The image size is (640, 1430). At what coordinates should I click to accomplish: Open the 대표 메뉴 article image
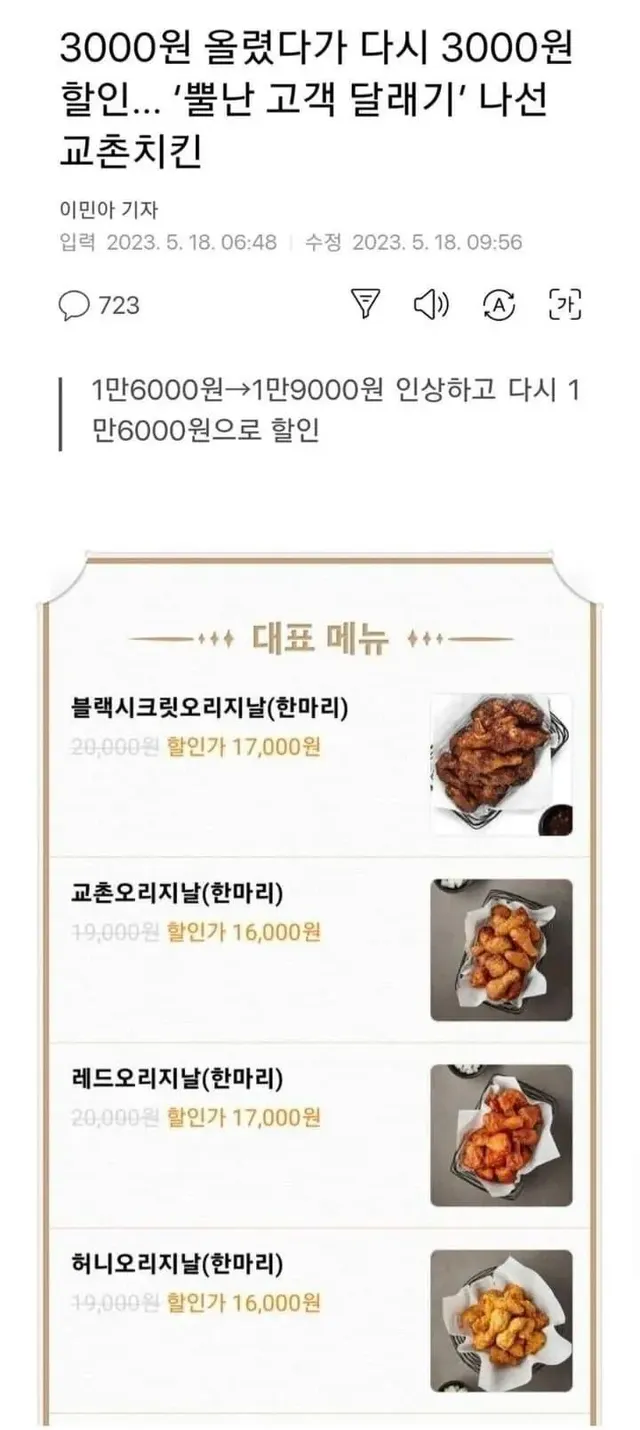pyautogui.click(x=319, y=990)
